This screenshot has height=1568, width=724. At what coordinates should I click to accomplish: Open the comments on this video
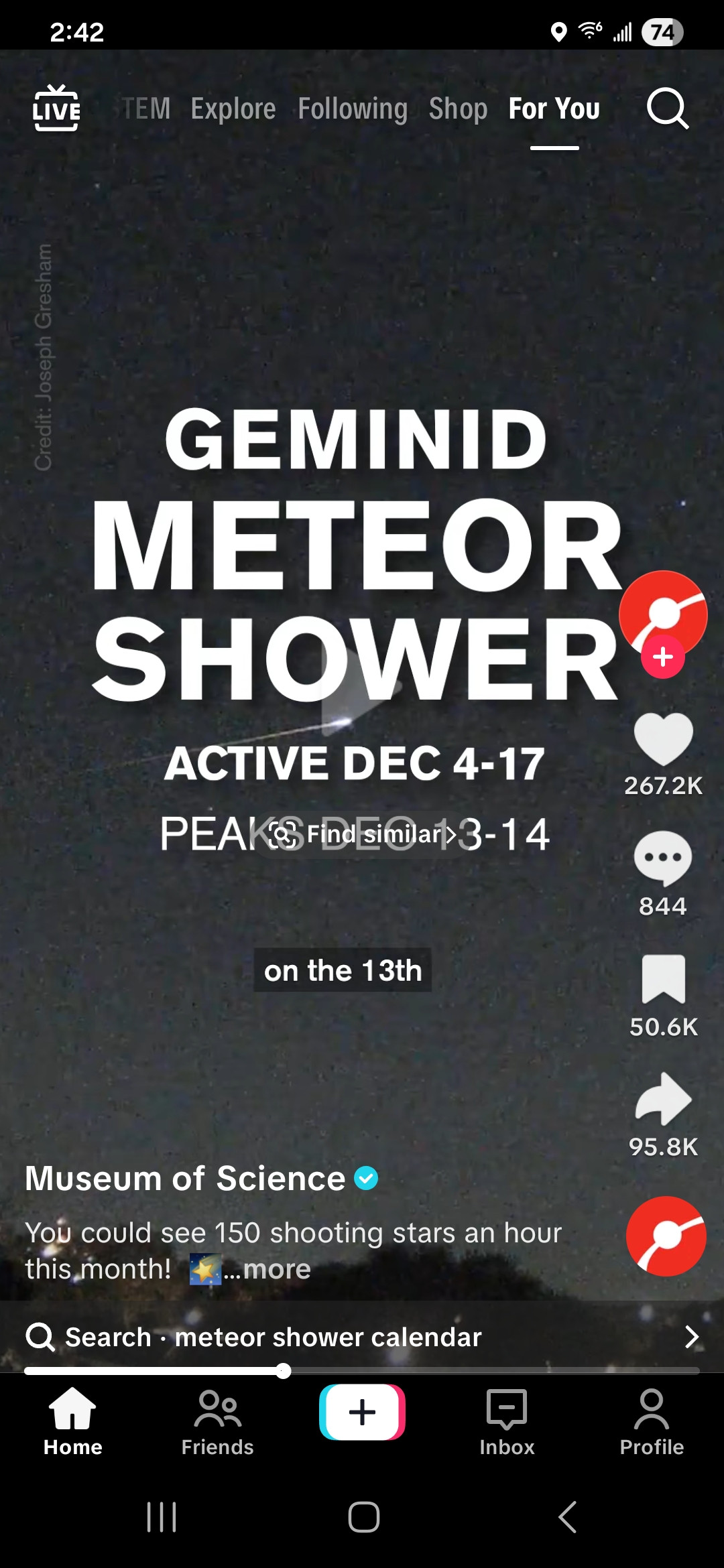663,858
